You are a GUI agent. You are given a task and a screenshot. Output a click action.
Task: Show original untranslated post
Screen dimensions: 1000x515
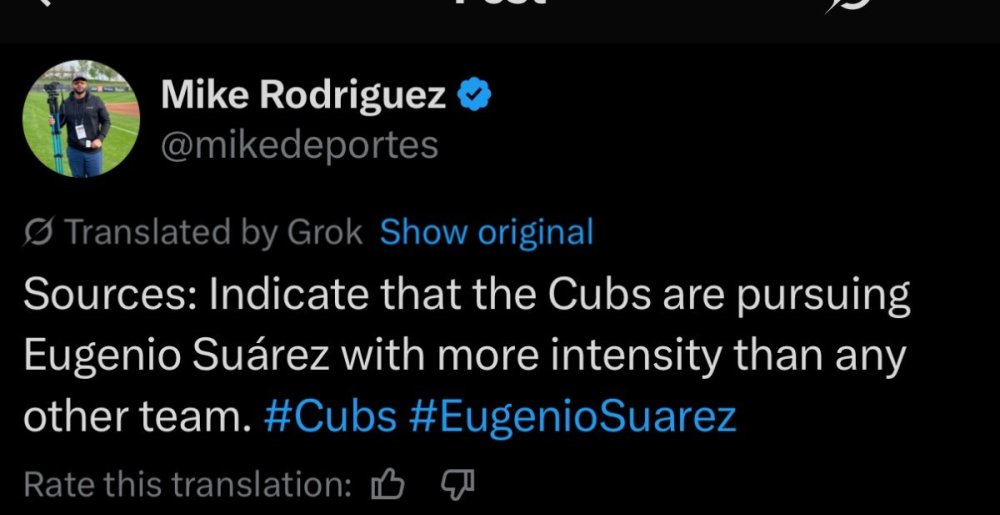coord(486,232)
